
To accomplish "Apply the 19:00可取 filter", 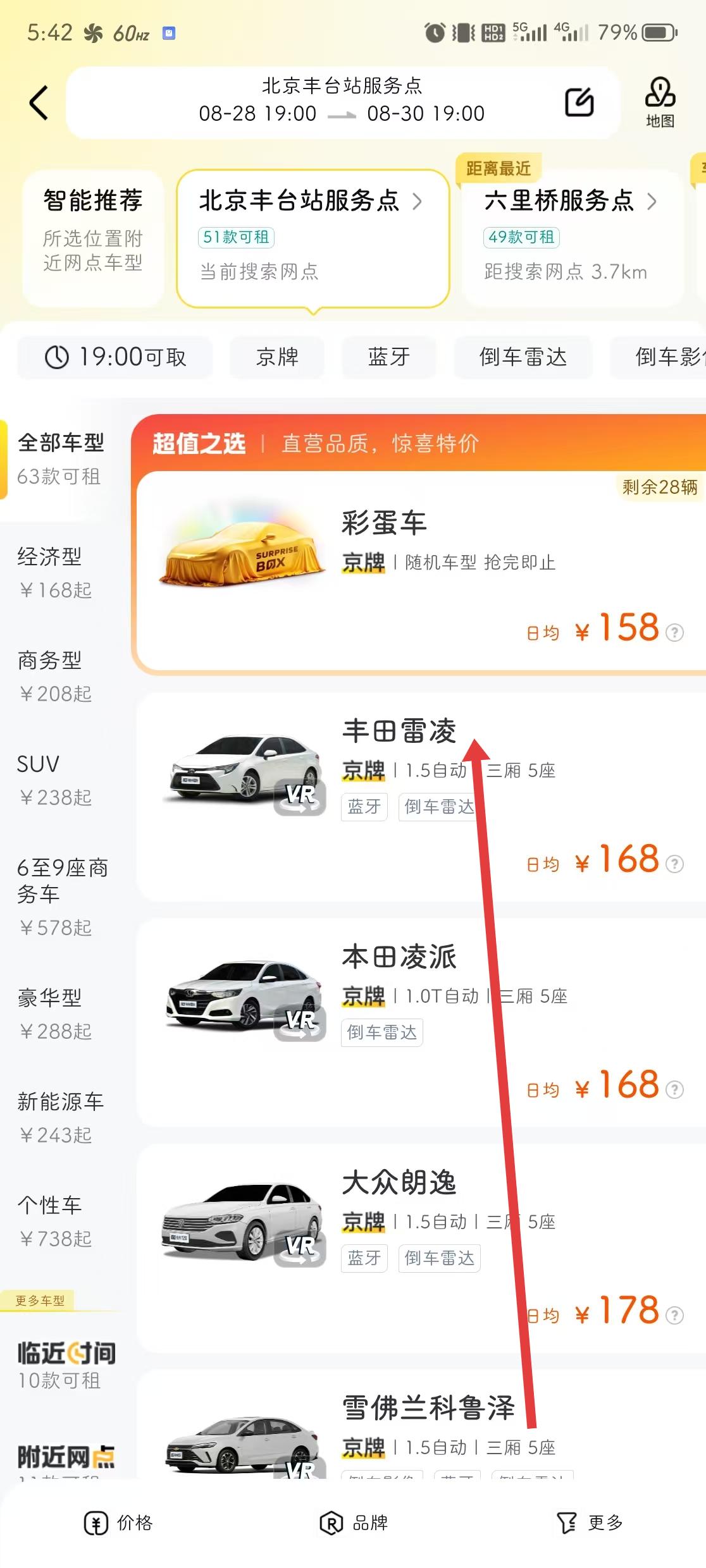I will coord(115,357).
